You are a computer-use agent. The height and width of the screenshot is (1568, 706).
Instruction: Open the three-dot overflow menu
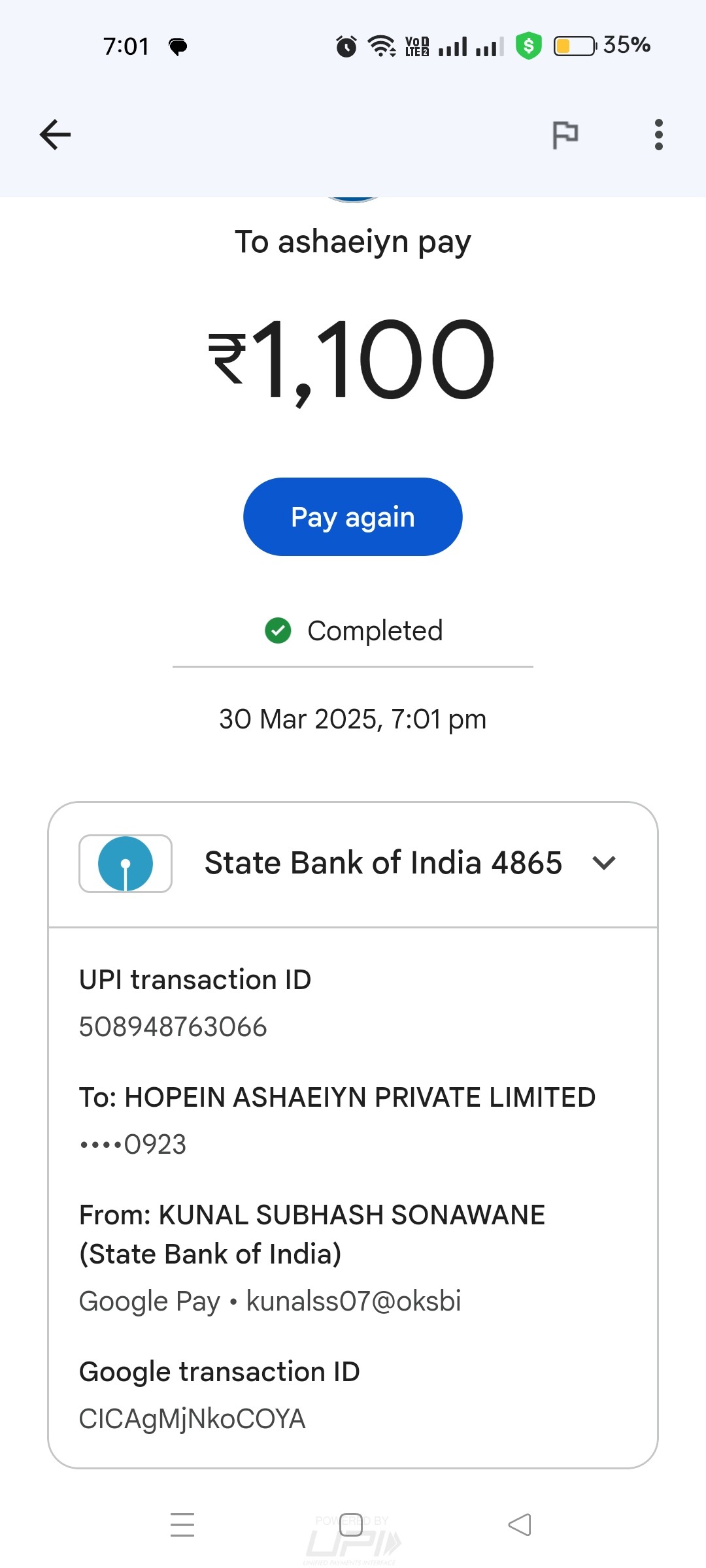click(x=658, y=135)
